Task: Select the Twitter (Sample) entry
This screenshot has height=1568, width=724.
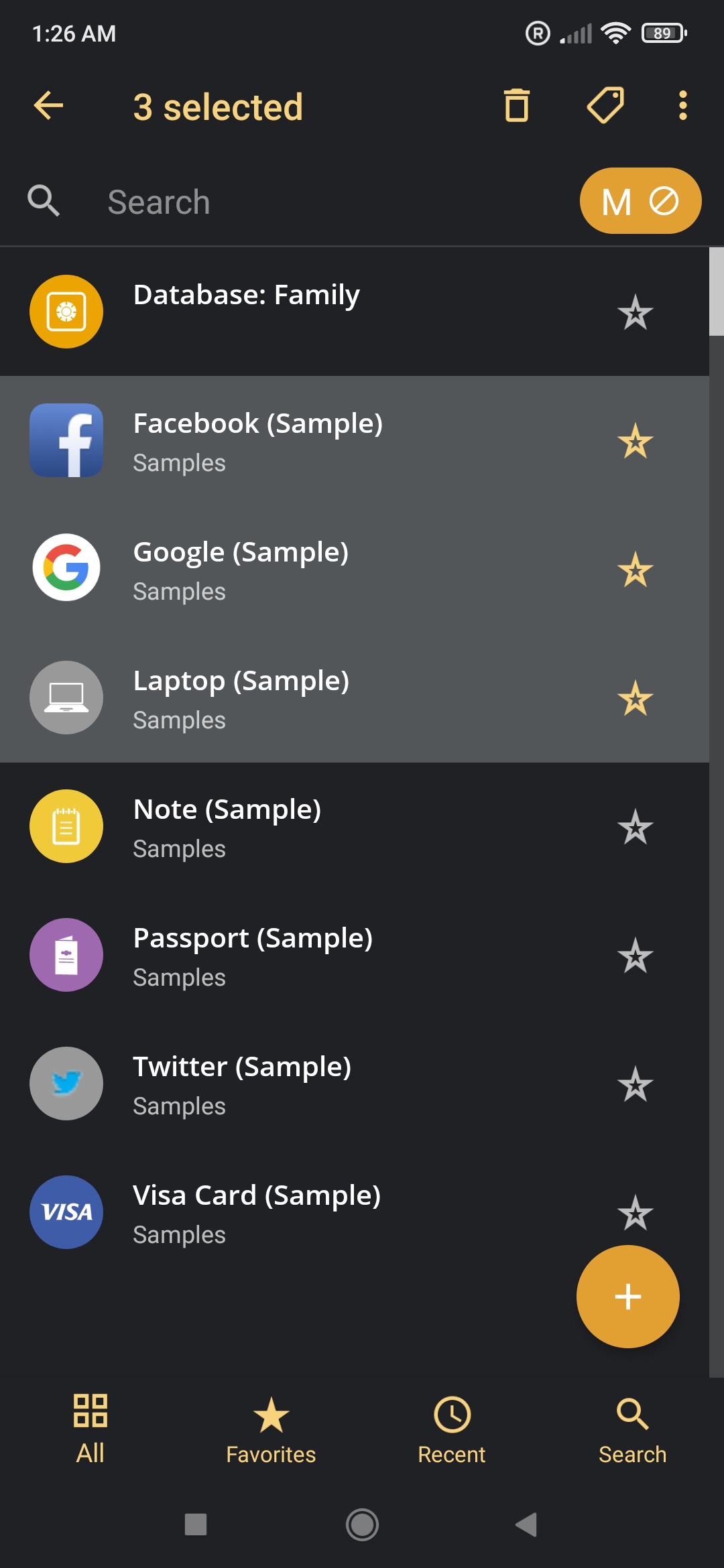Action: click(x=355, y=1084)
